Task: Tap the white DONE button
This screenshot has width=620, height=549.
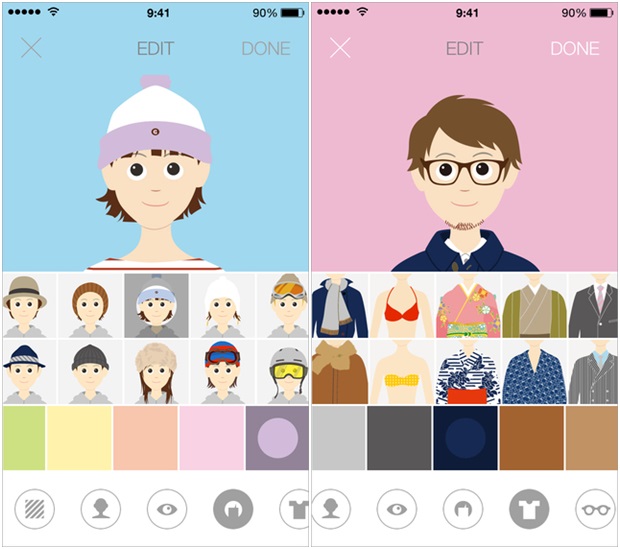Action: [x=574, y=49]
